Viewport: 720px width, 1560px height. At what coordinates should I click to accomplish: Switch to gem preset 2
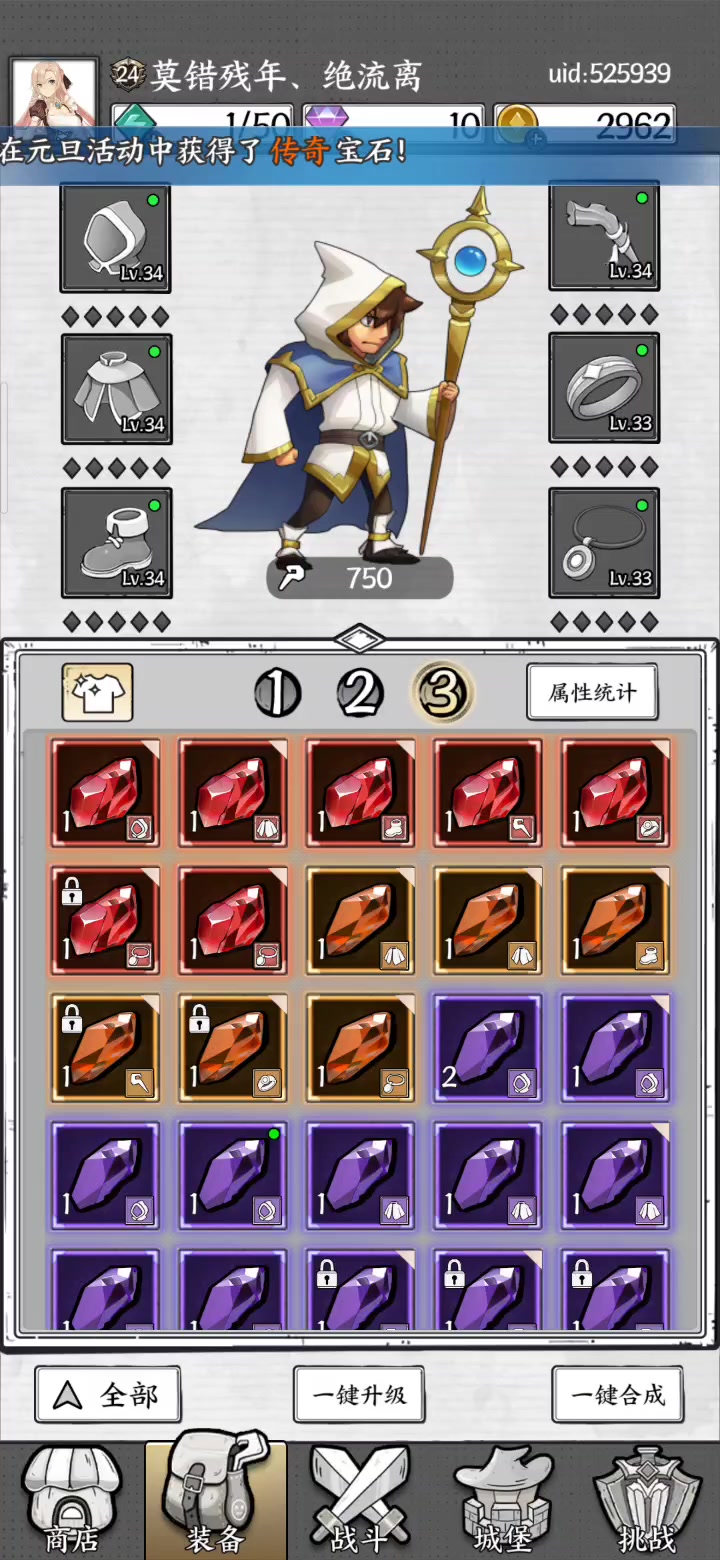(x=360, y=692)
